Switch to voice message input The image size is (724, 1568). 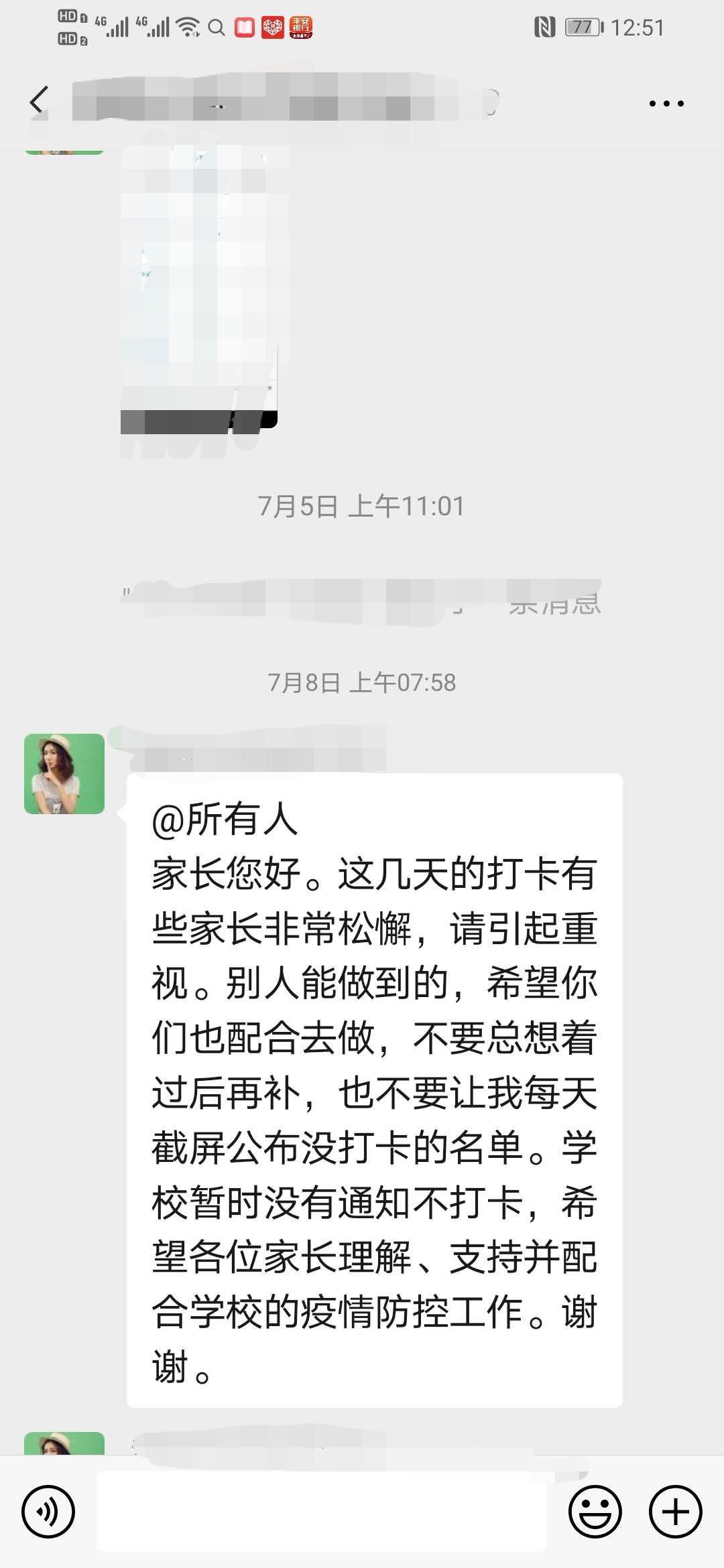[x=48, y=1512]
